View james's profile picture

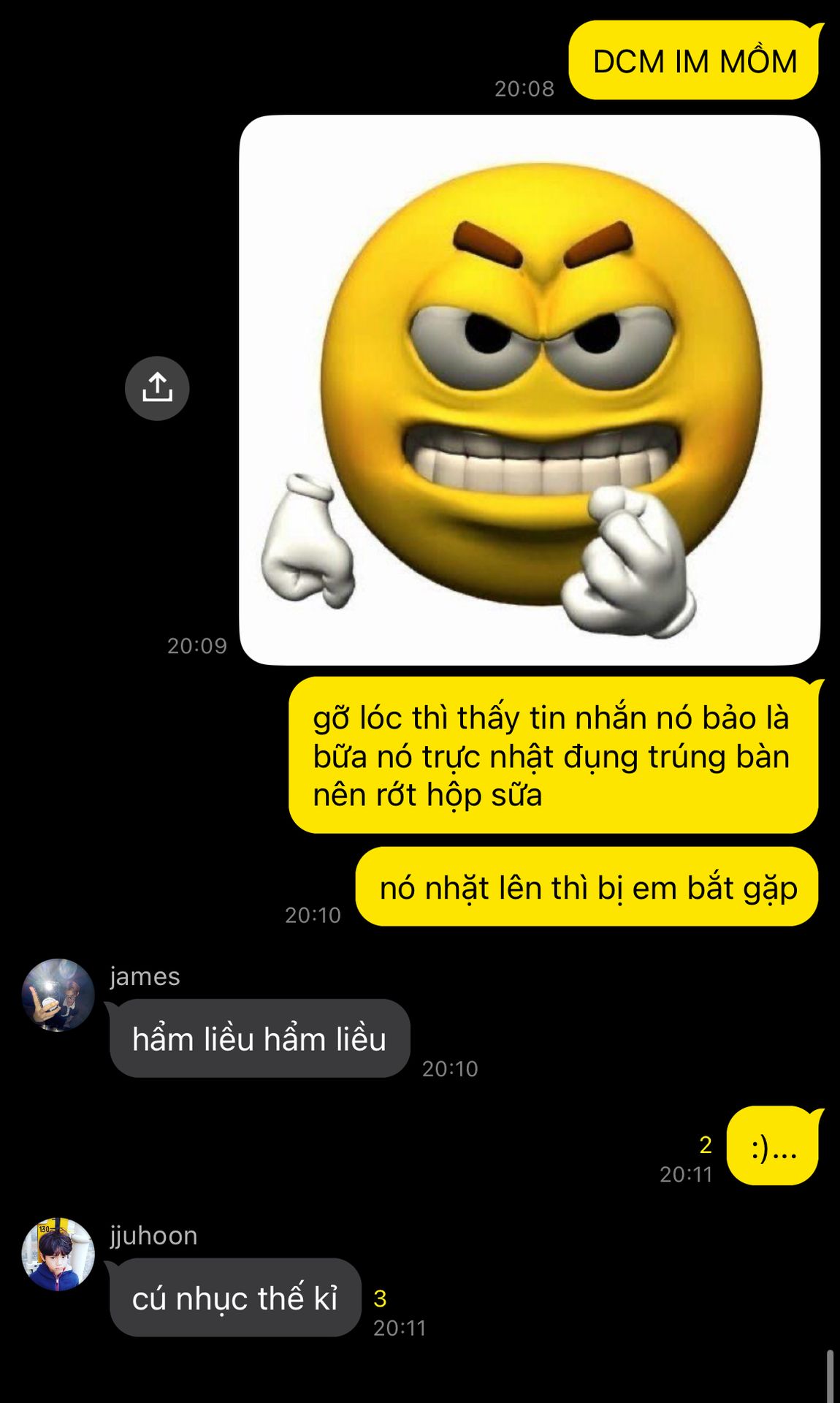[x=58, y=995]
